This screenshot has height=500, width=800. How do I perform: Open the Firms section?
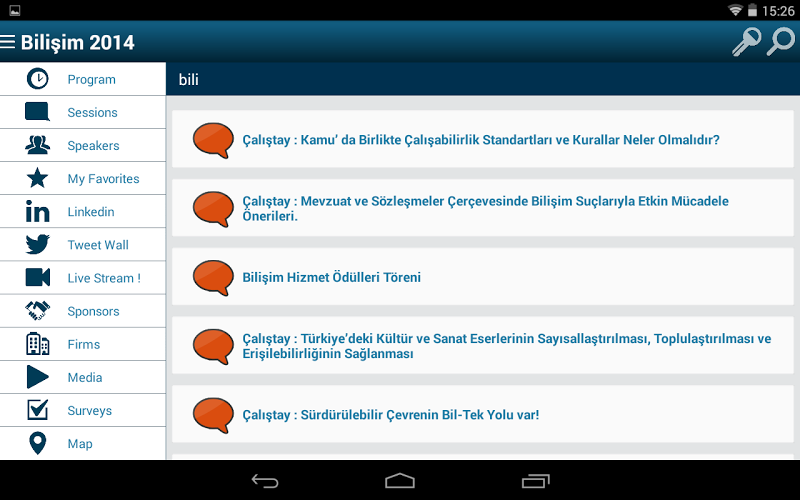[83, 344]
